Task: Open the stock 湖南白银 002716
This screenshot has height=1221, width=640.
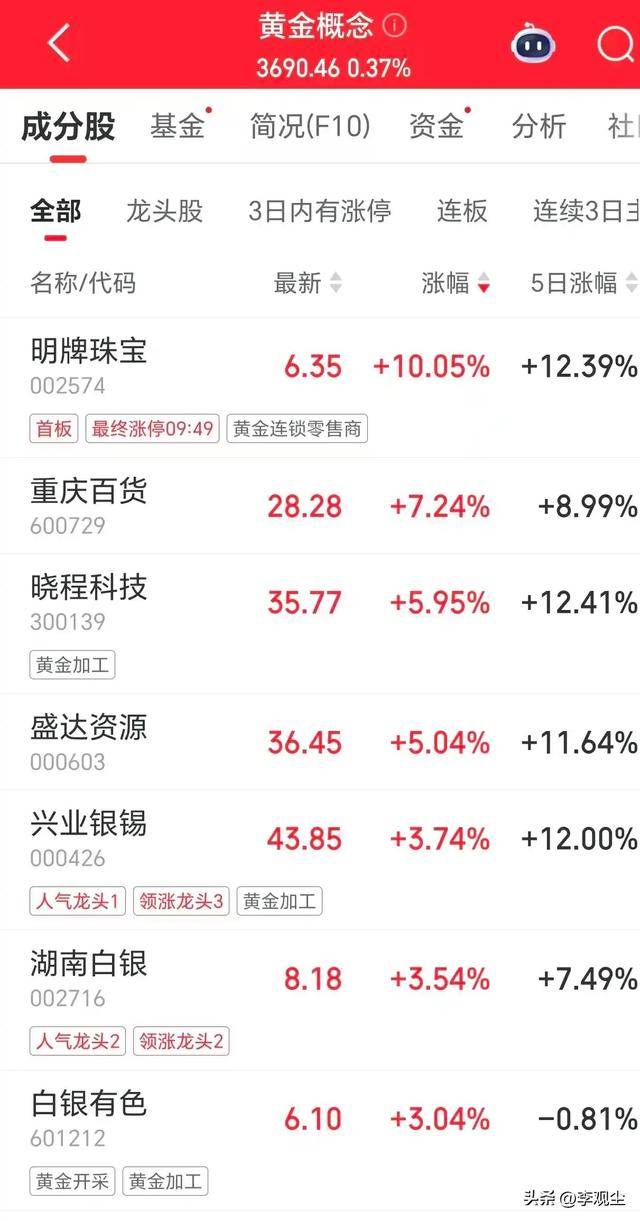Action: click(x=88, y=978)
